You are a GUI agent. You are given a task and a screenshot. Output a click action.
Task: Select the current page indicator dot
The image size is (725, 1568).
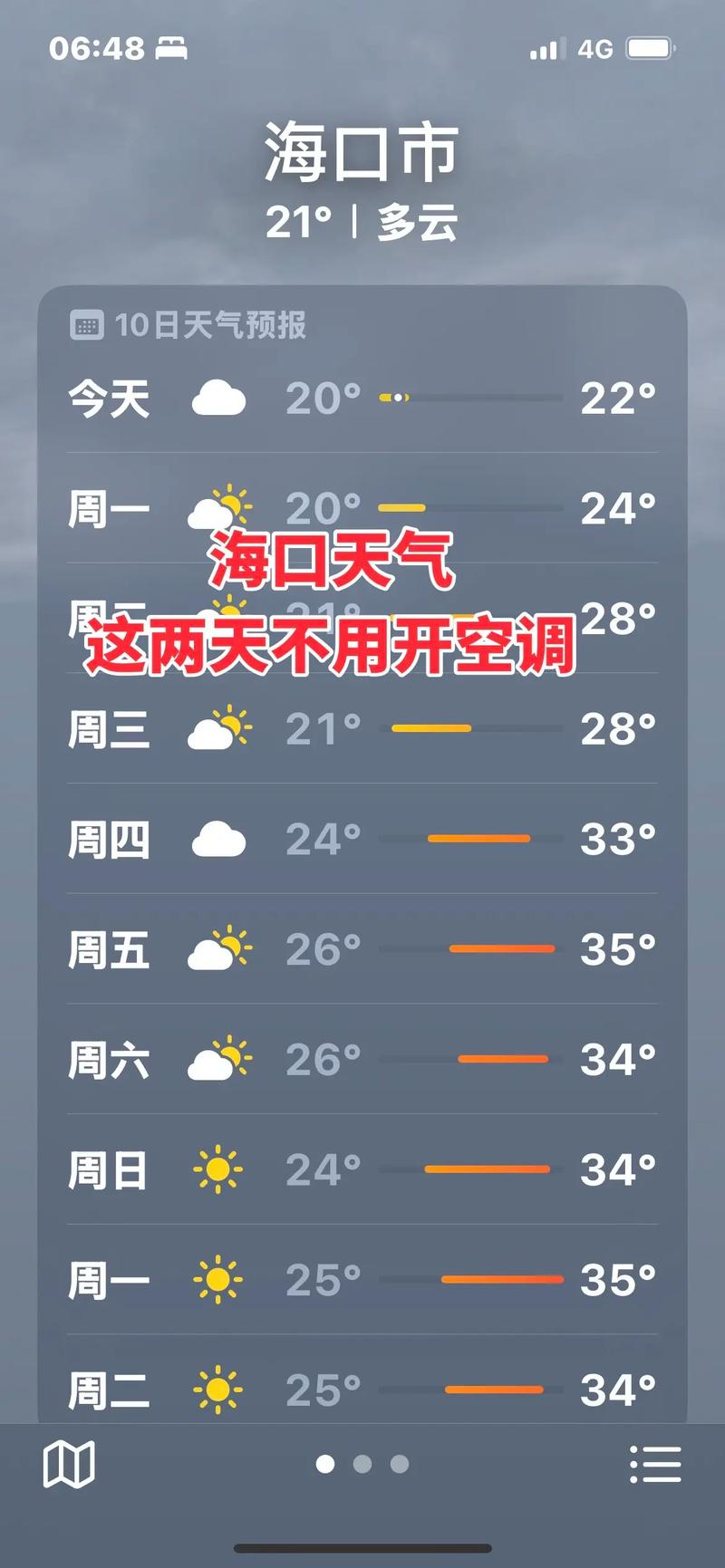coord(326,1462)
